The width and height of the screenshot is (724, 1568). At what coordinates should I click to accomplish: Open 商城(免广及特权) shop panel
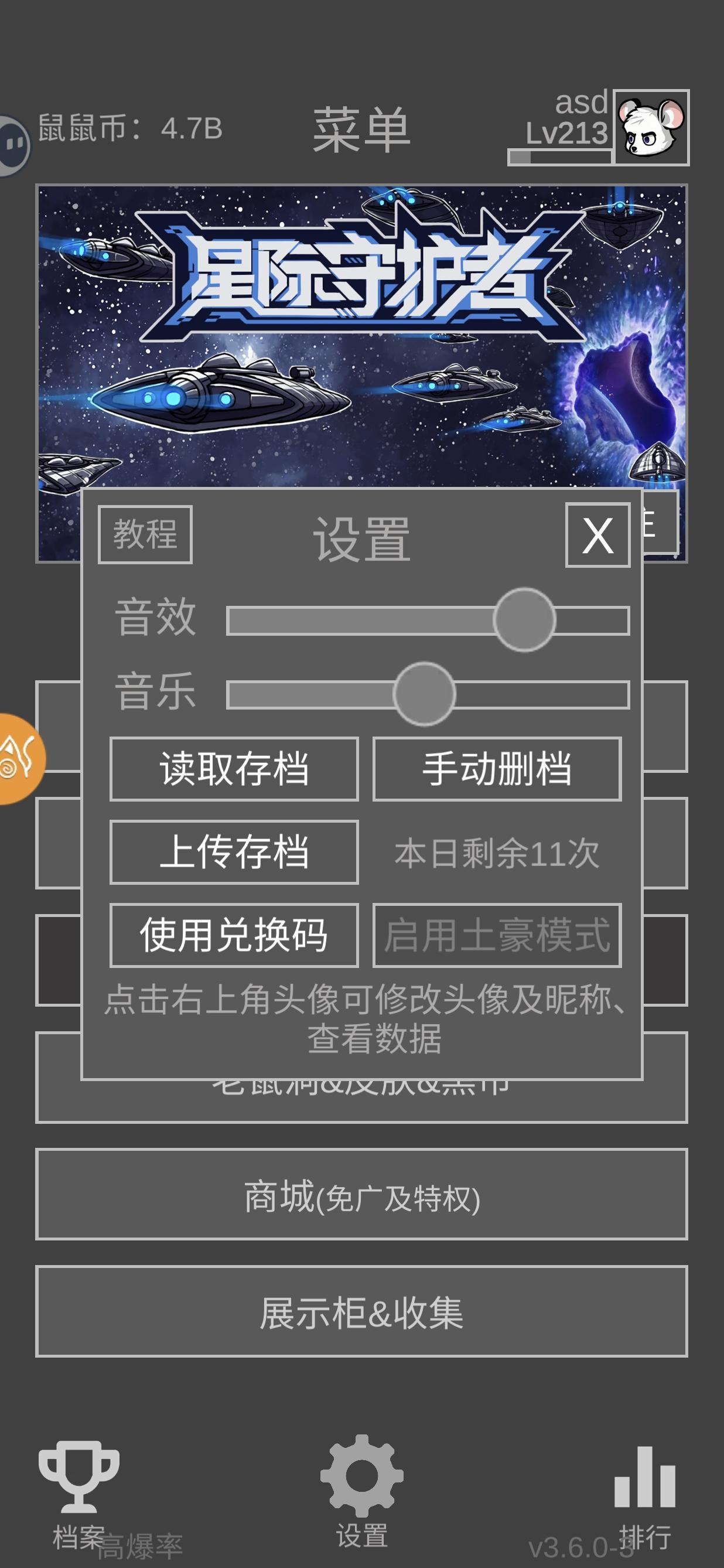click(361, 1195)
